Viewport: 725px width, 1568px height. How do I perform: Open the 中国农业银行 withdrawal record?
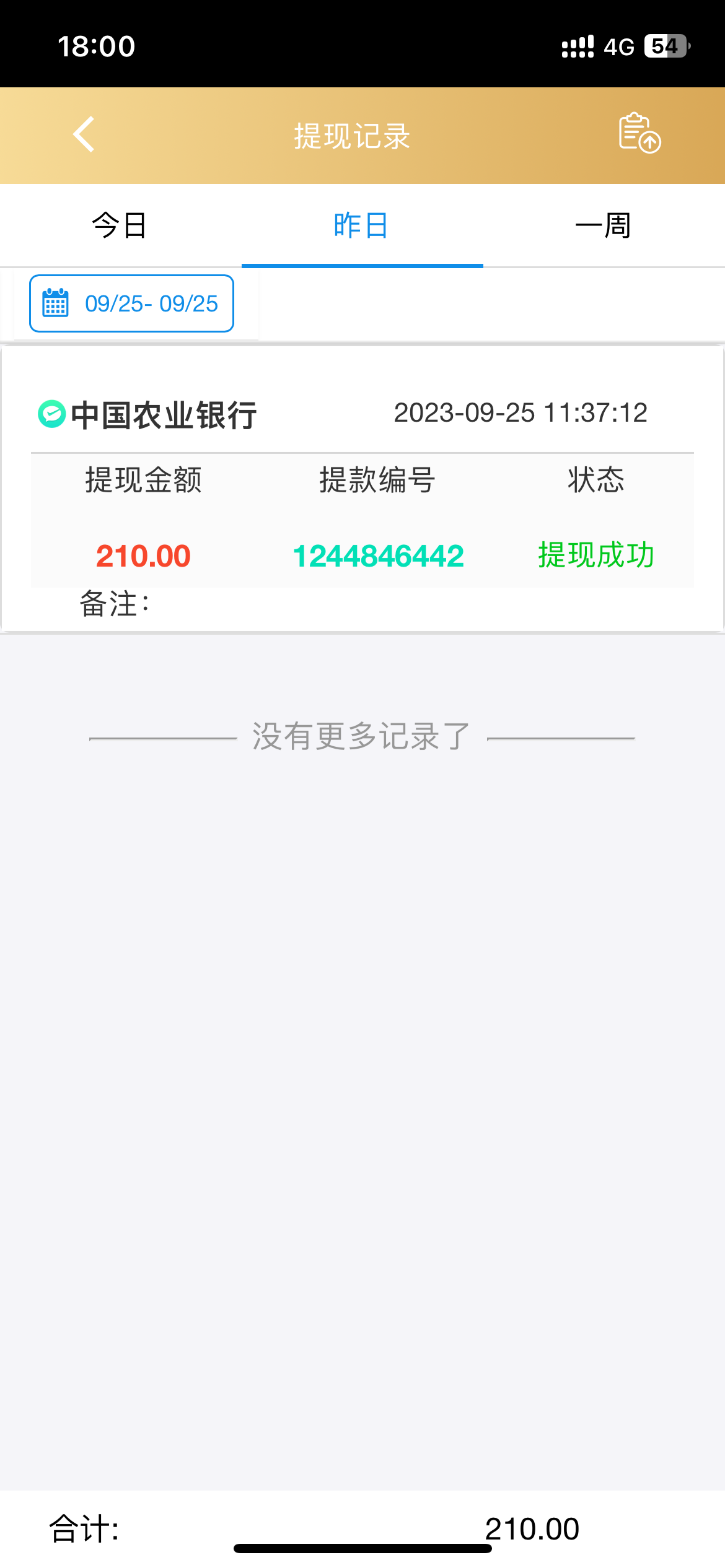362,489
